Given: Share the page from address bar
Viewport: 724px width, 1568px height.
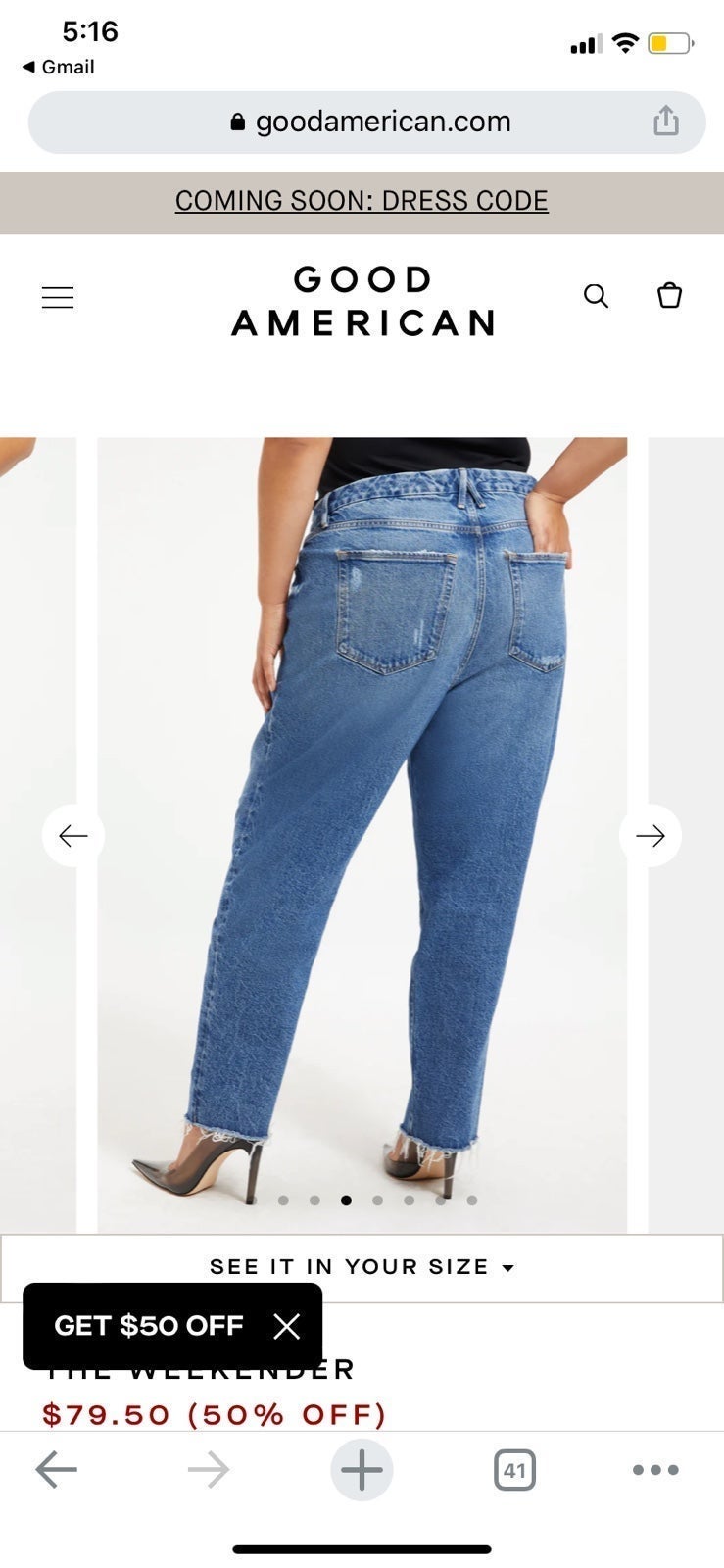Looking at the screenshot, I should click(666, 122).
